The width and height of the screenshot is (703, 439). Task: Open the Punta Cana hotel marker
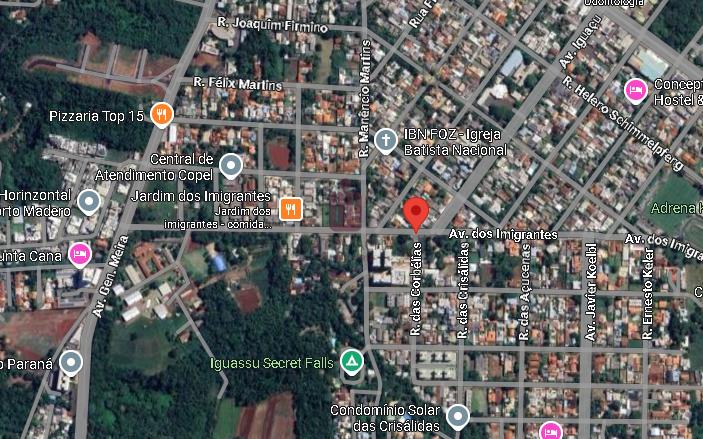(80, 253)
